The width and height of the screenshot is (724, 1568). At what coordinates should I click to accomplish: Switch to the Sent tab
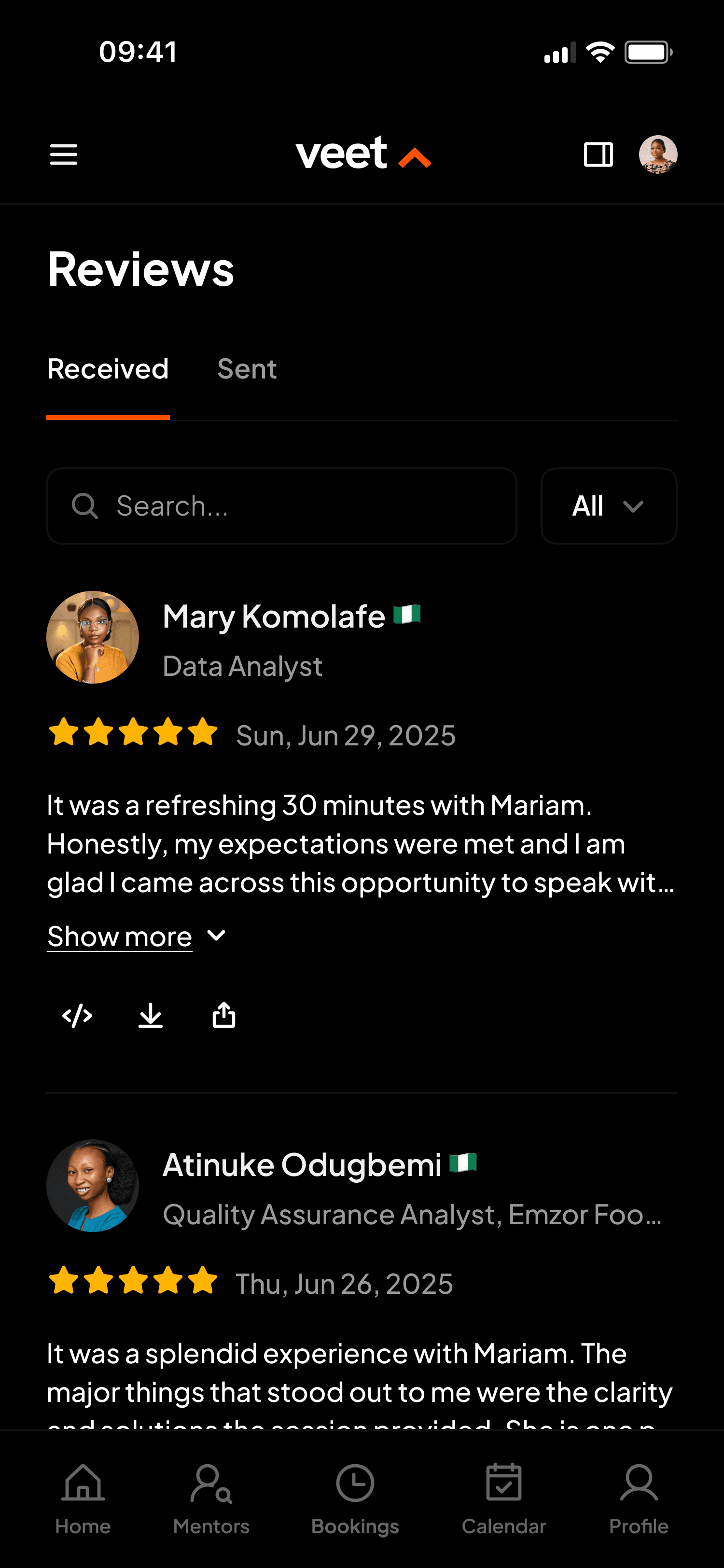(x=247, y=369)
